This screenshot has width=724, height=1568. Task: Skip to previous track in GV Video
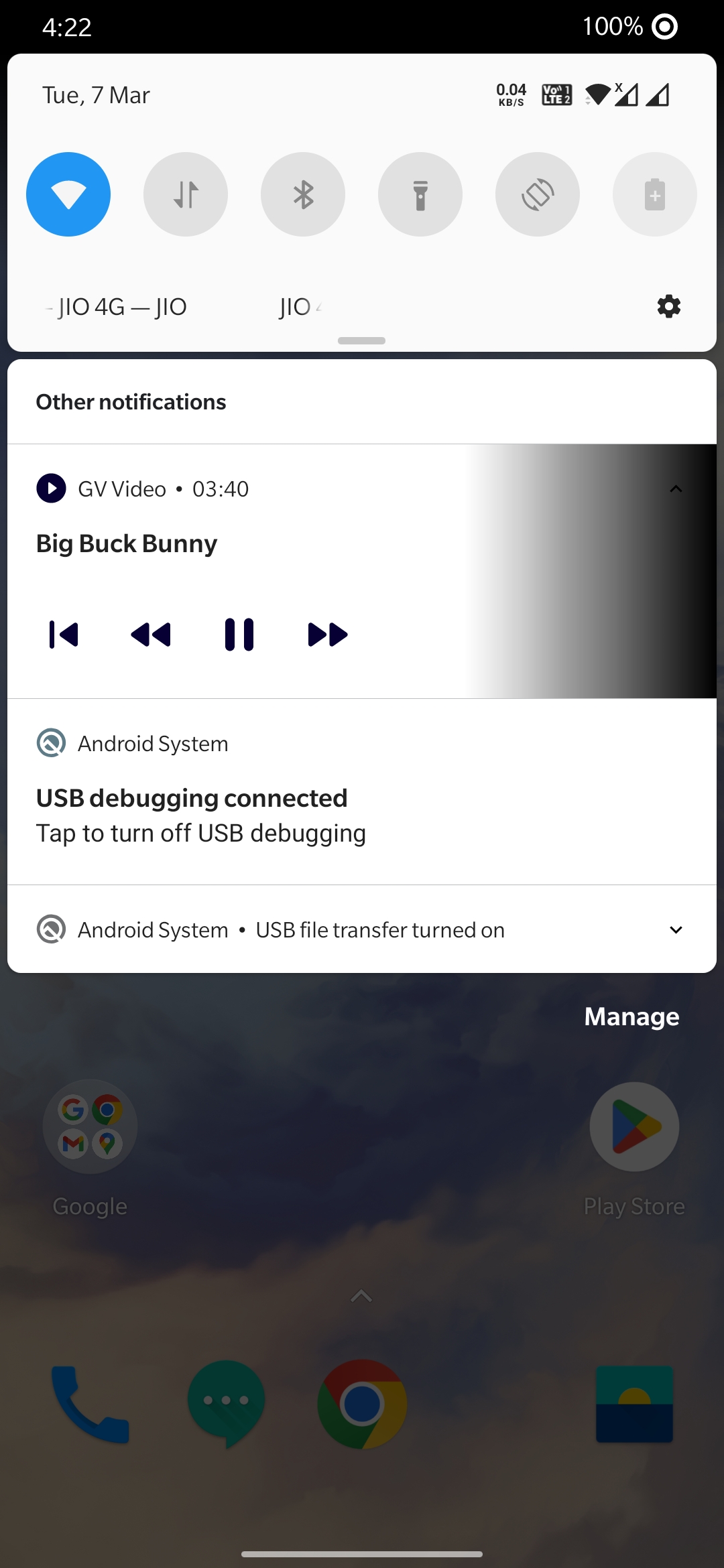point(64,634)
